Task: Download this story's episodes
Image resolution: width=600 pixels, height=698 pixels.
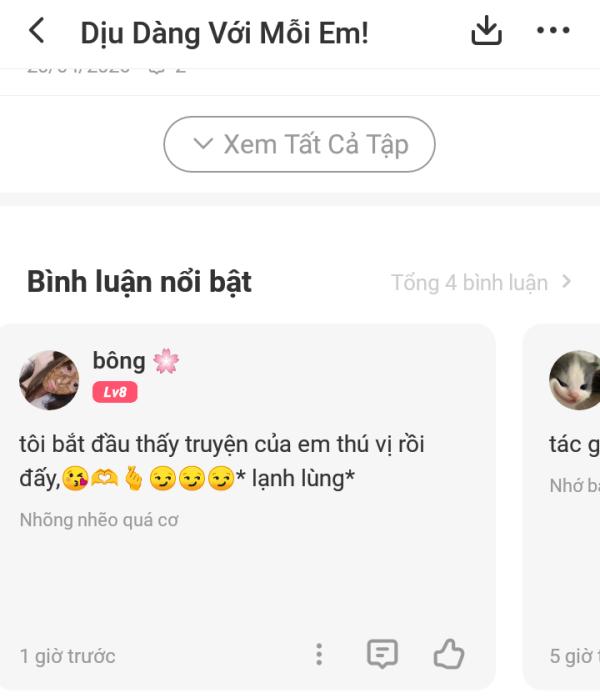Action: click(x=486, y=31)
